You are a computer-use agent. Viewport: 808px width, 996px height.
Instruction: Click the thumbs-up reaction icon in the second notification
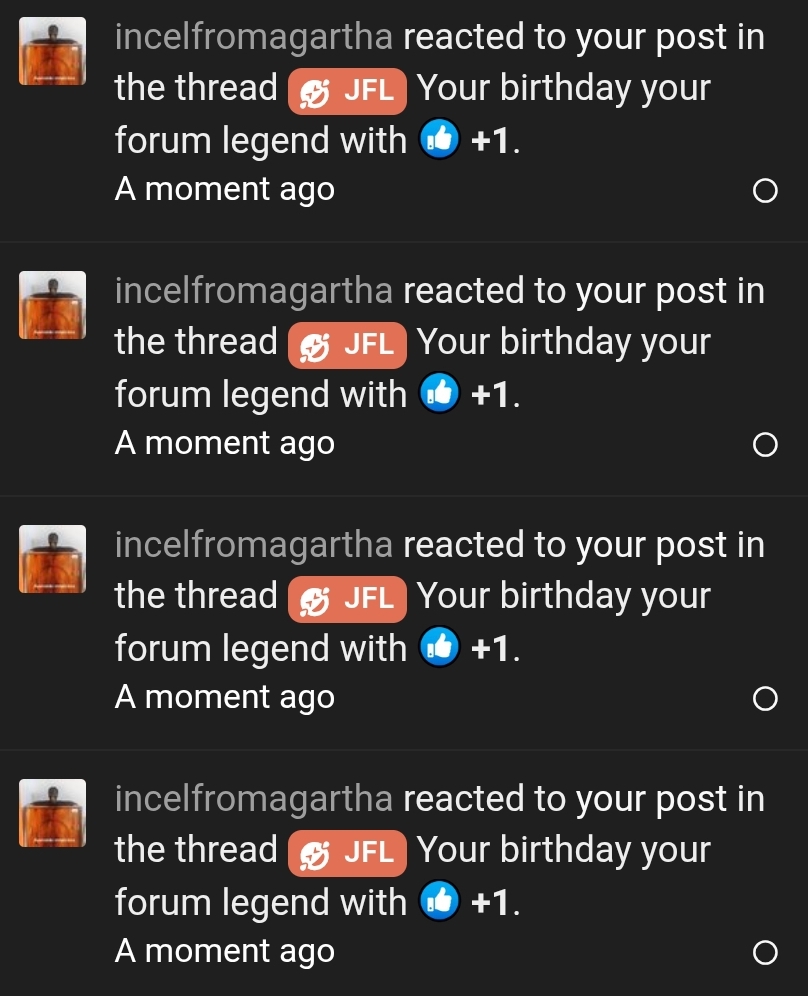(439, 394)
